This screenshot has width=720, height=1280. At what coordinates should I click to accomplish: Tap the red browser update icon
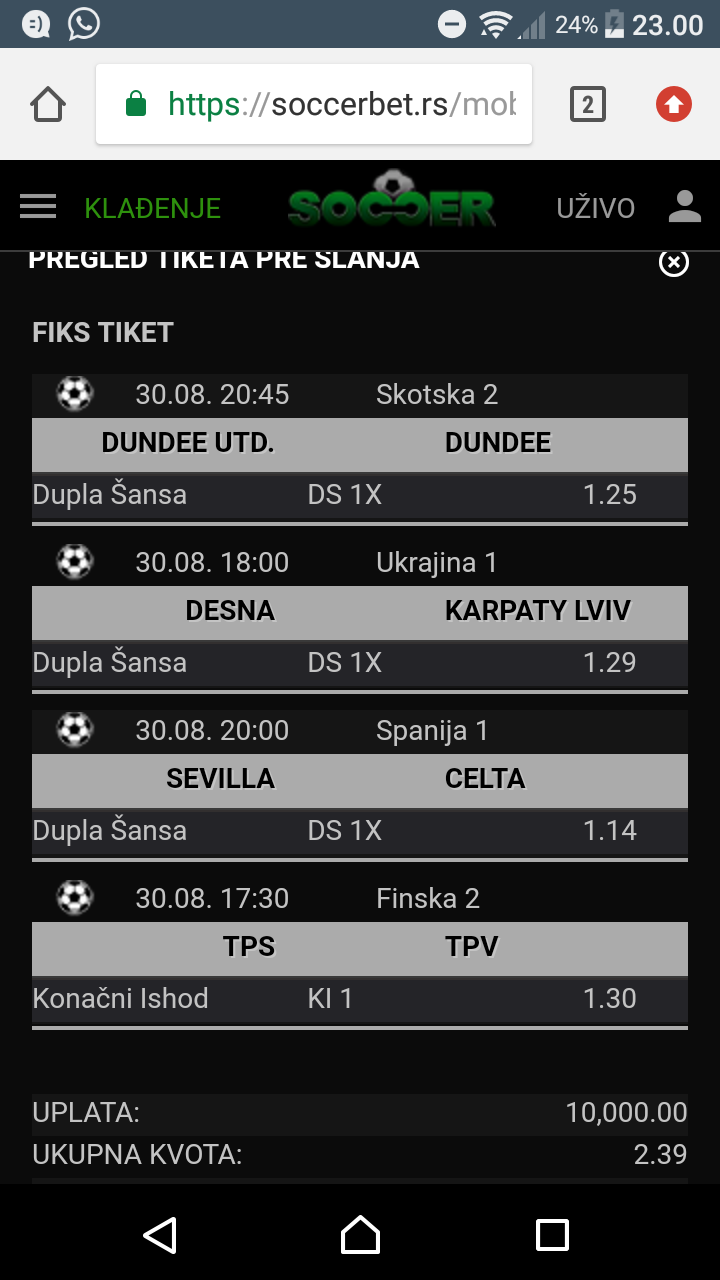(674, 104)
